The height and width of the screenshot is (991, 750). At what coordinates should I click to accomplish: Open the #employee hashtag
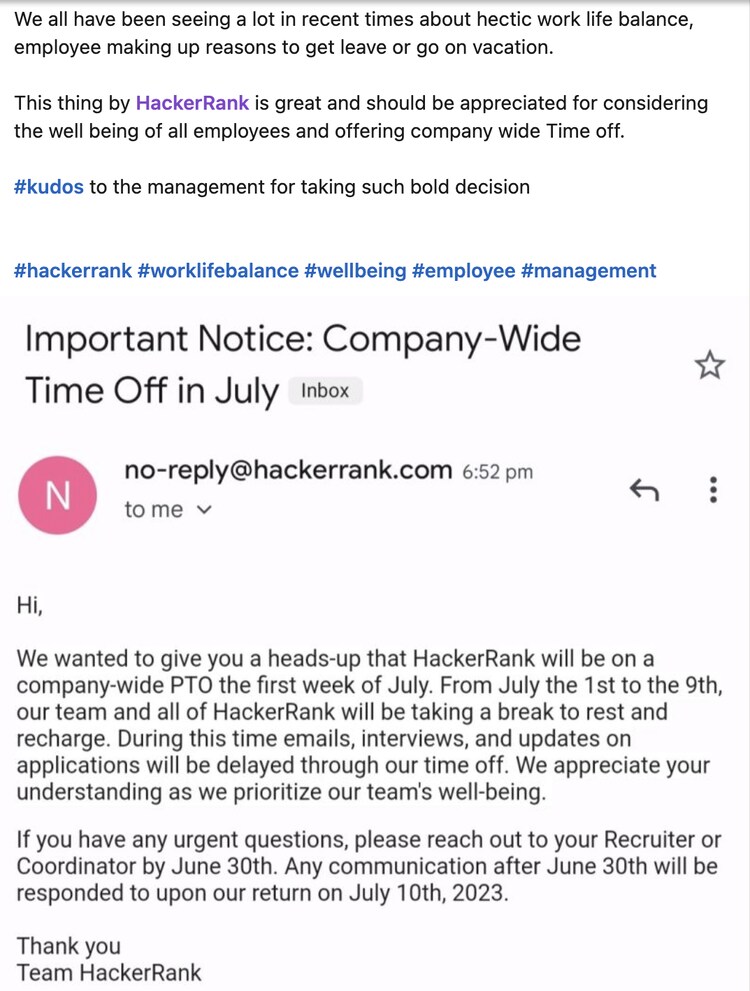tap(463, 270)
